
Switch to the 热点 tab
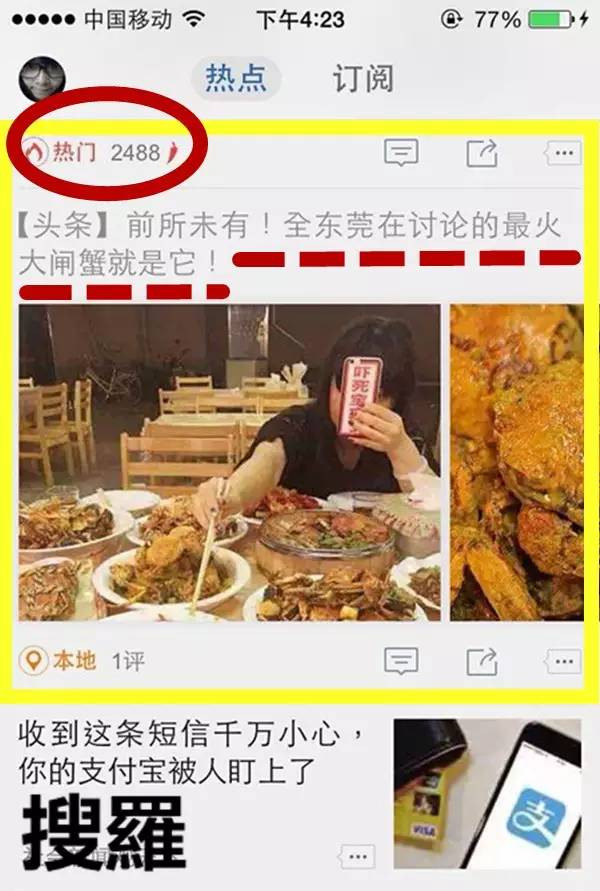tap(237, 79)
